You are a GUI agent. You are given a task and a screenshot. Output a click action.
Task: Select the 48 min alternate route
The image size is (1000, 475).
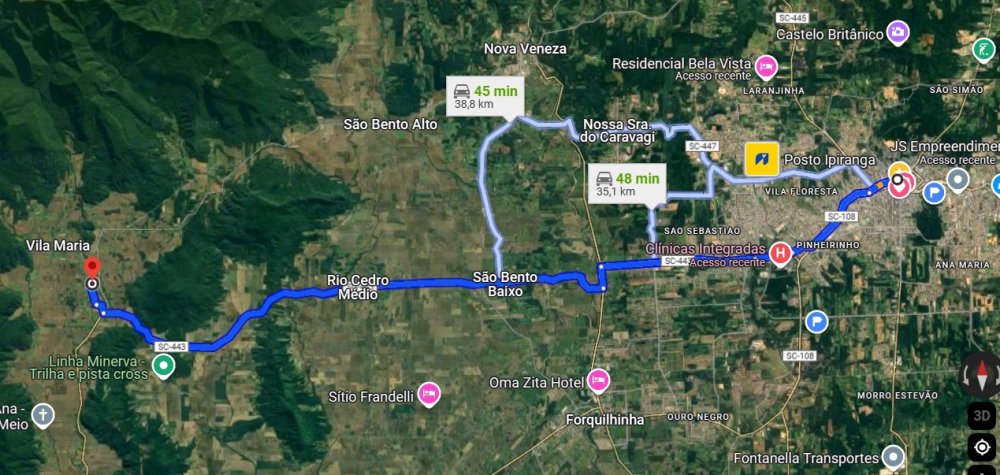pos(626,184)
